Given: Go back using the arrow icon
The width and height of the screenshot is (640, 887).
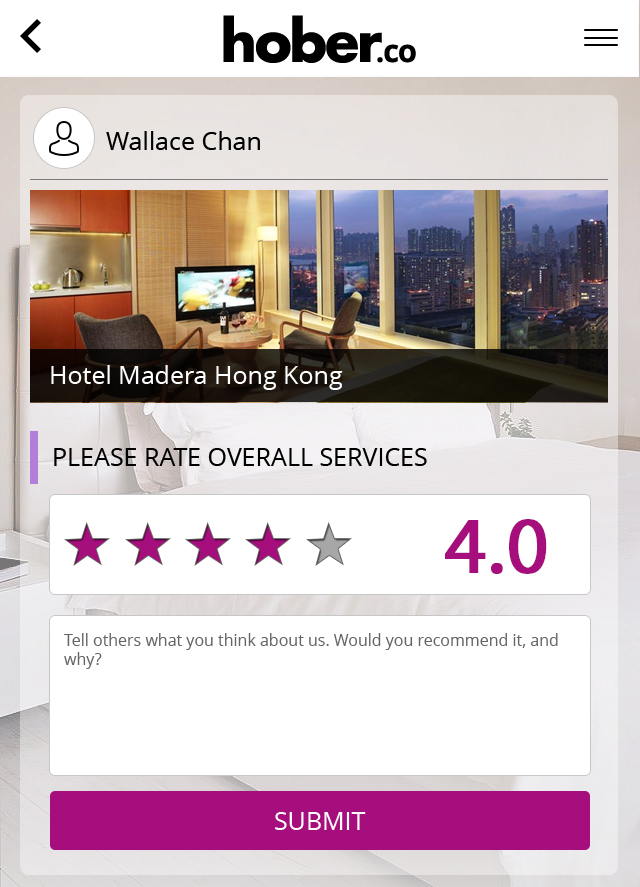Looking at the screenshot, I should (x=31, y=37).
